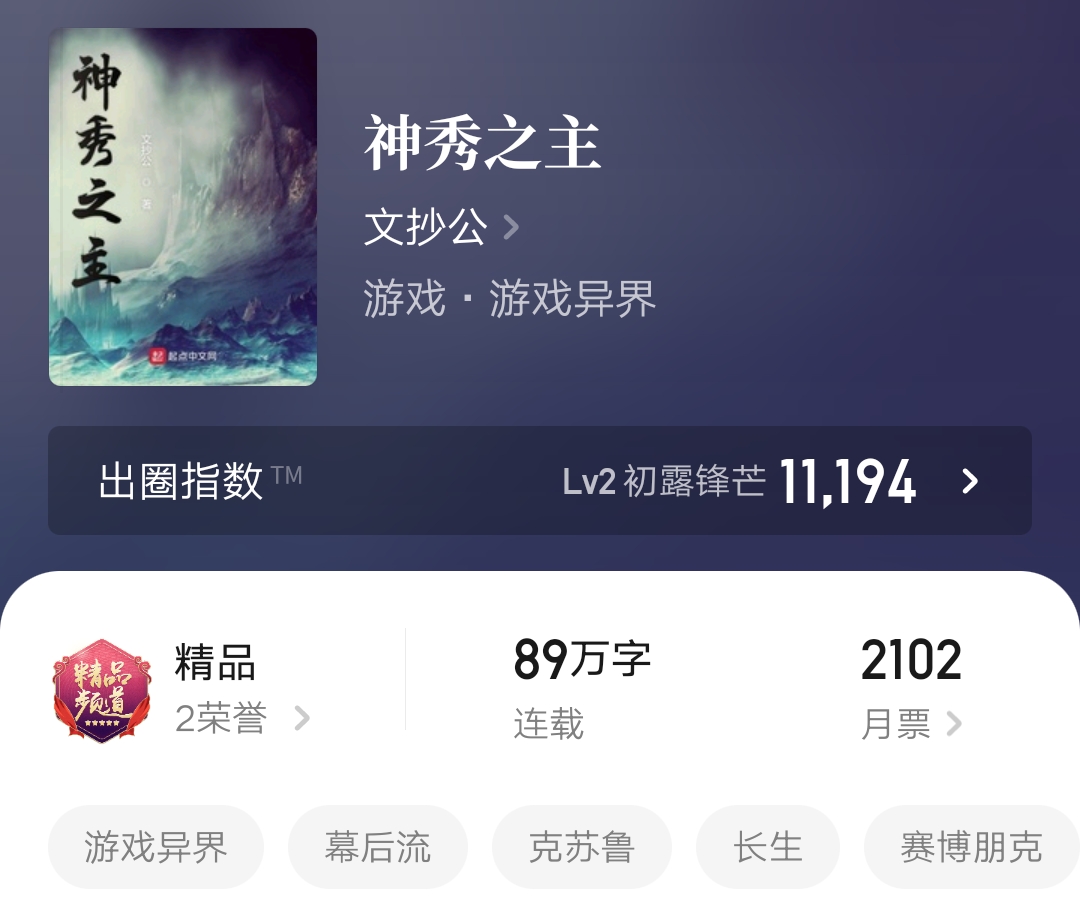
Task: Tap the 幕后流 tag chip
Action: pyautogui.click(x=378, y=847)
